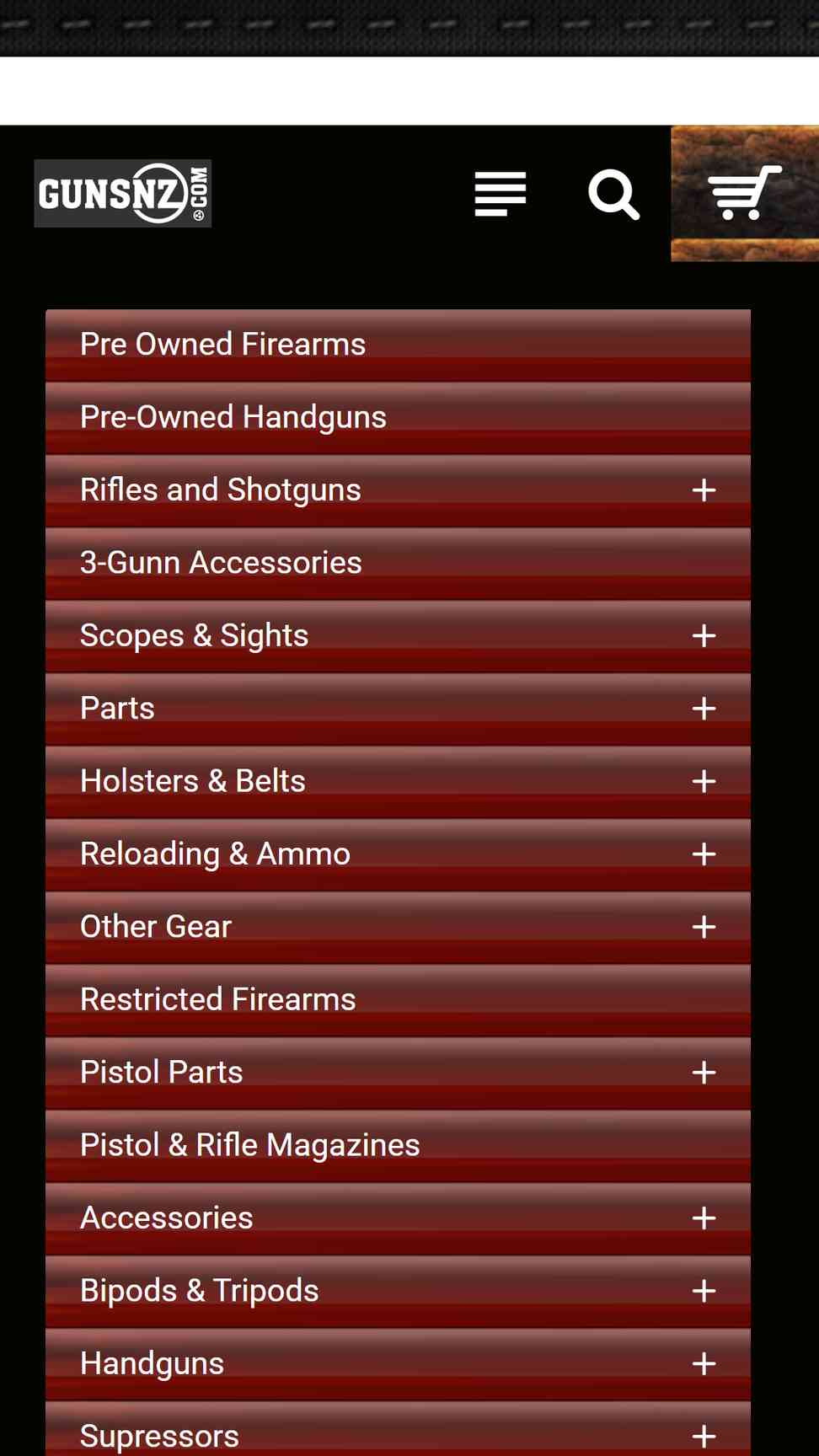Expand Pistol Parts submenu
819x1456 pixels.
coord(704,1073)
